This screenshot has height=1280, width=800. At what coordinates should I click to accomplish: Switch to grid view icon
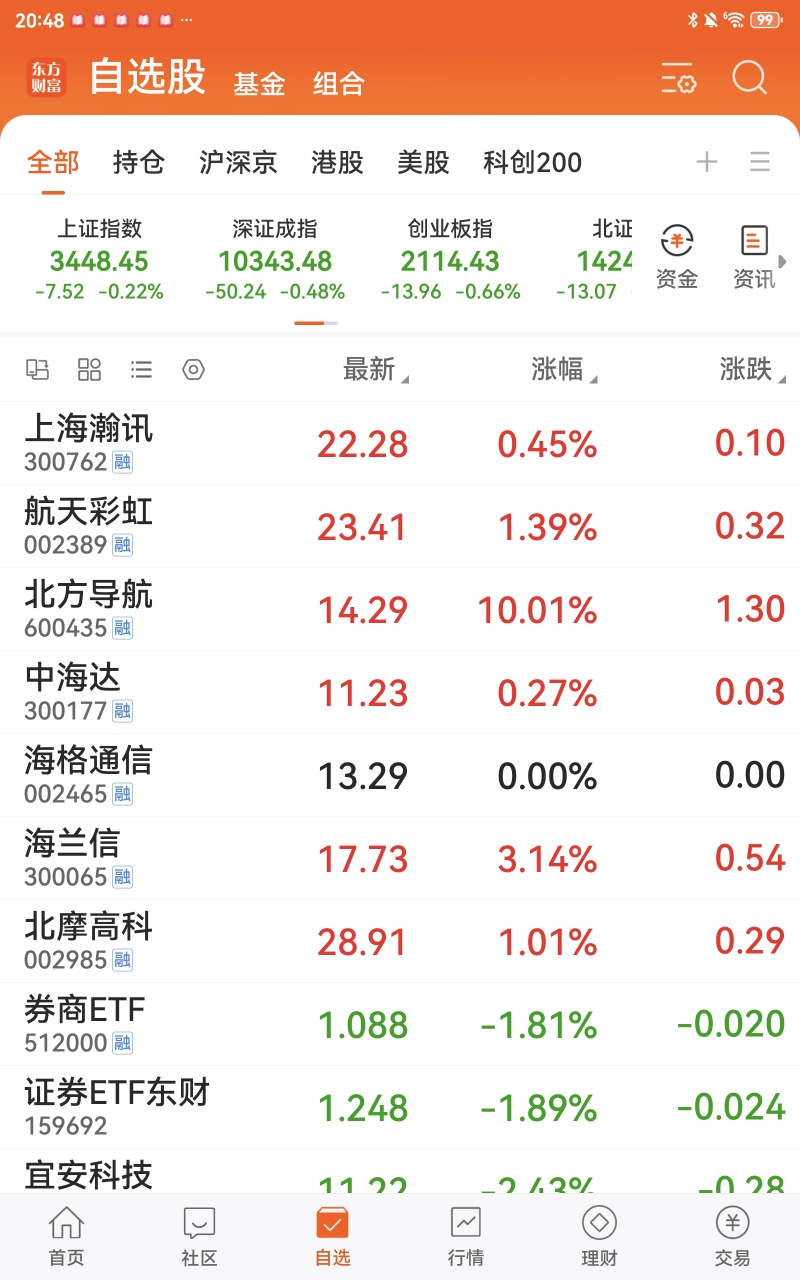pyautogui.click(x=89, y=370)
